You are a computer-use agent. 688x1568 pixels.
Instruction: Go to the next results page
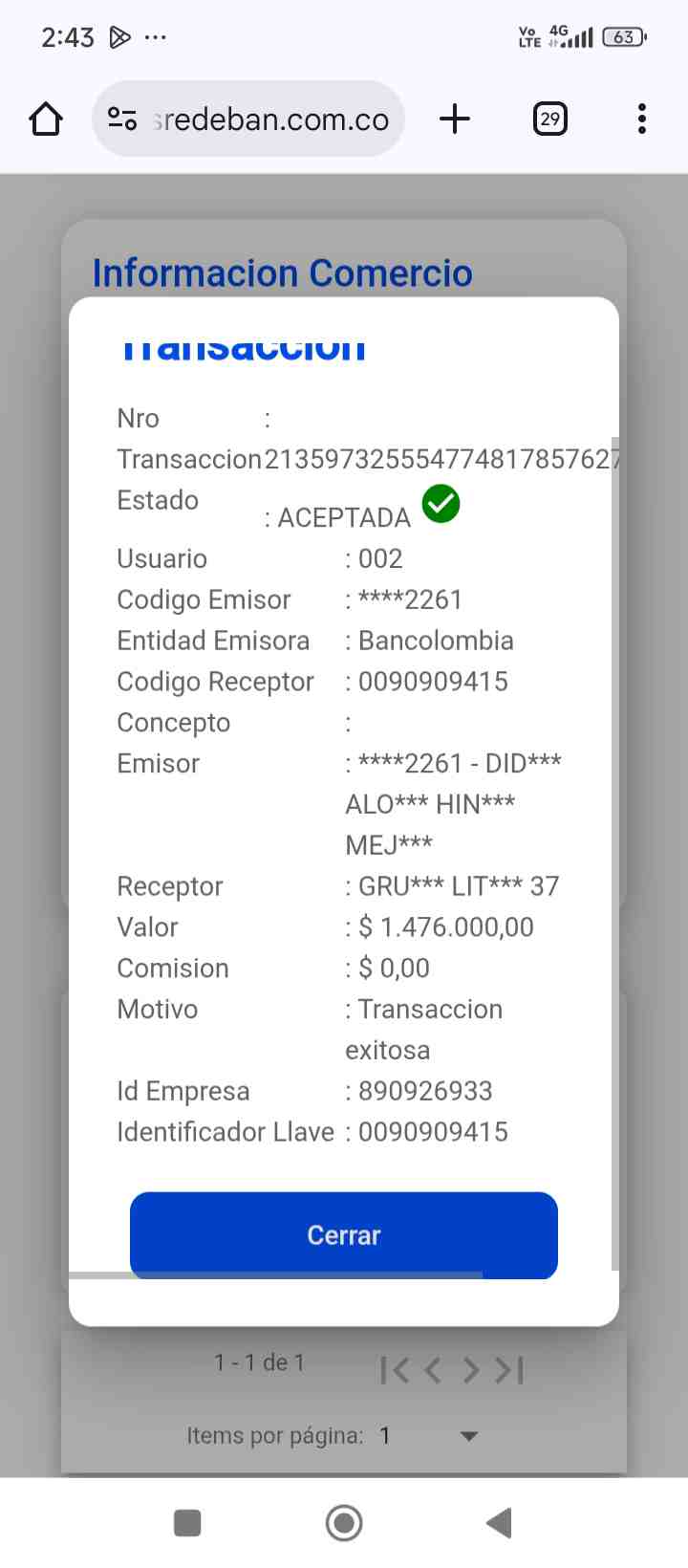click(x=470, y=1370)
